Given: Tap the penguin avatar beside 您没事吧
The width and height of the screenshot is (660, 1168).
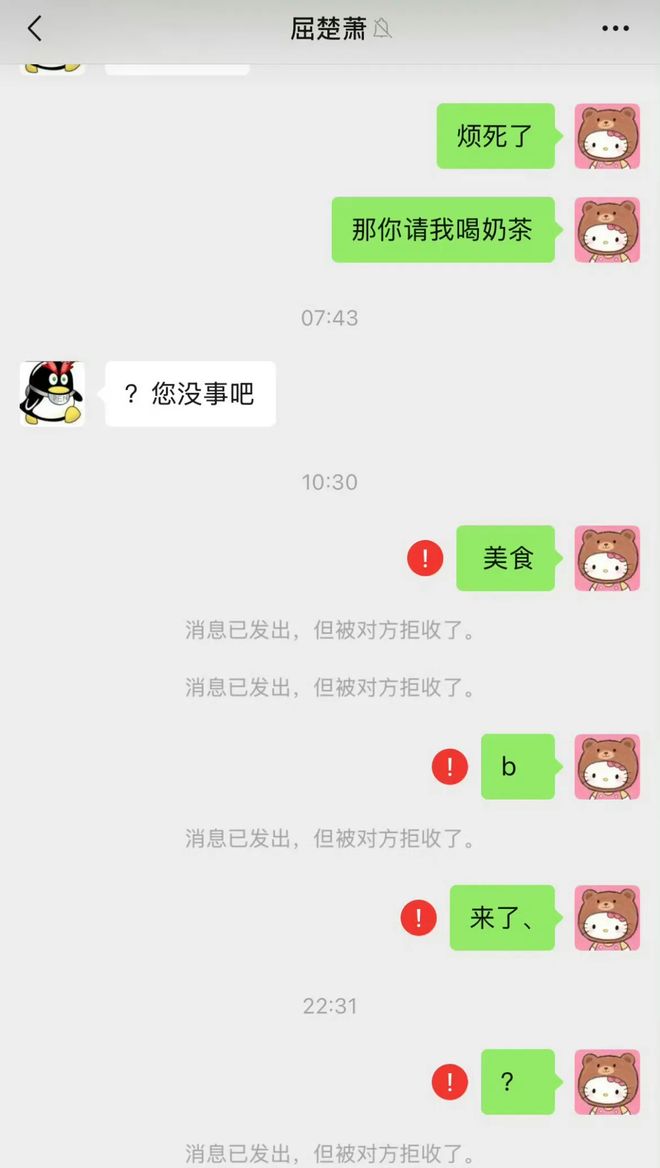Looking at the screenshot, I should point(52,394).
